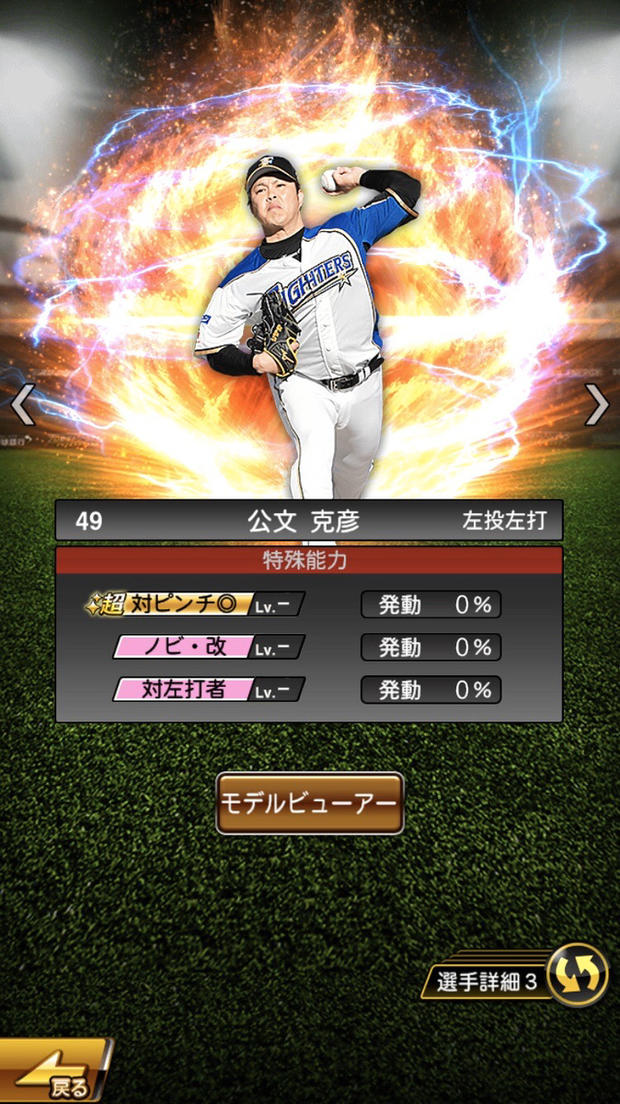620x1104 pixels.
Task: Show the next player with the right arrow
Action: pos(597,404)
